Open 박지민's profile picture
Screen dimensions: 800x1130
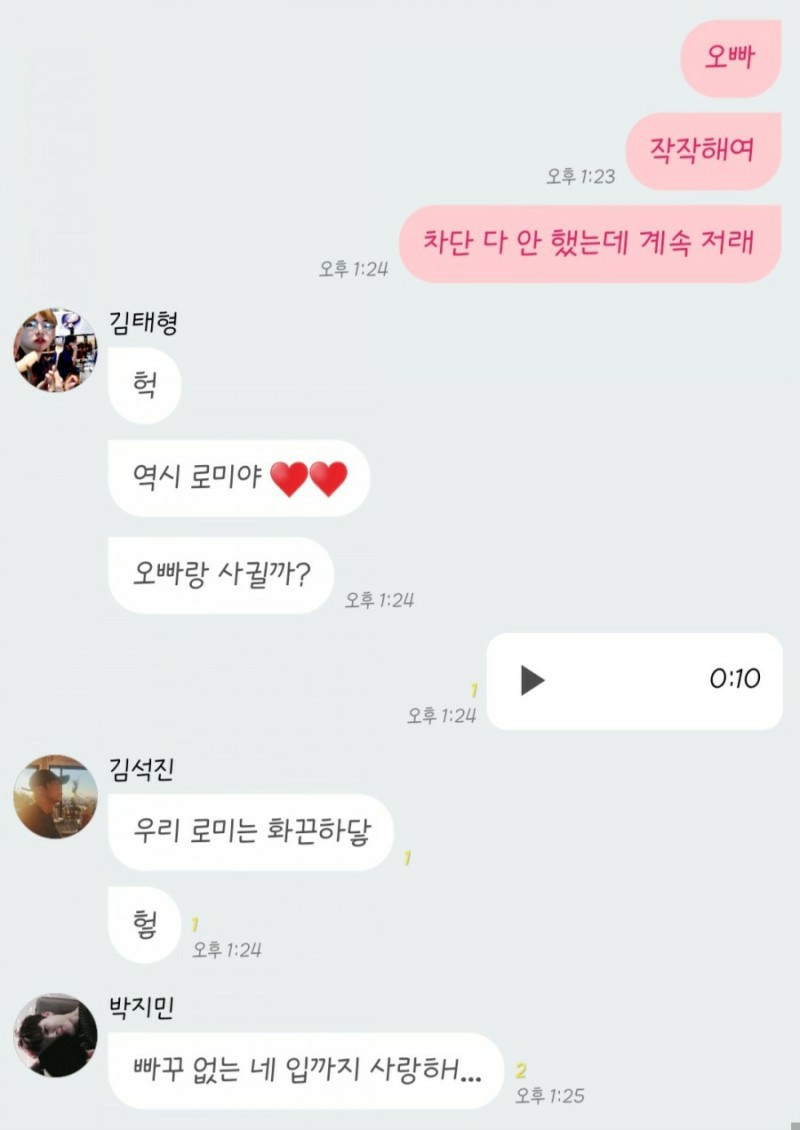(55, 1035)
